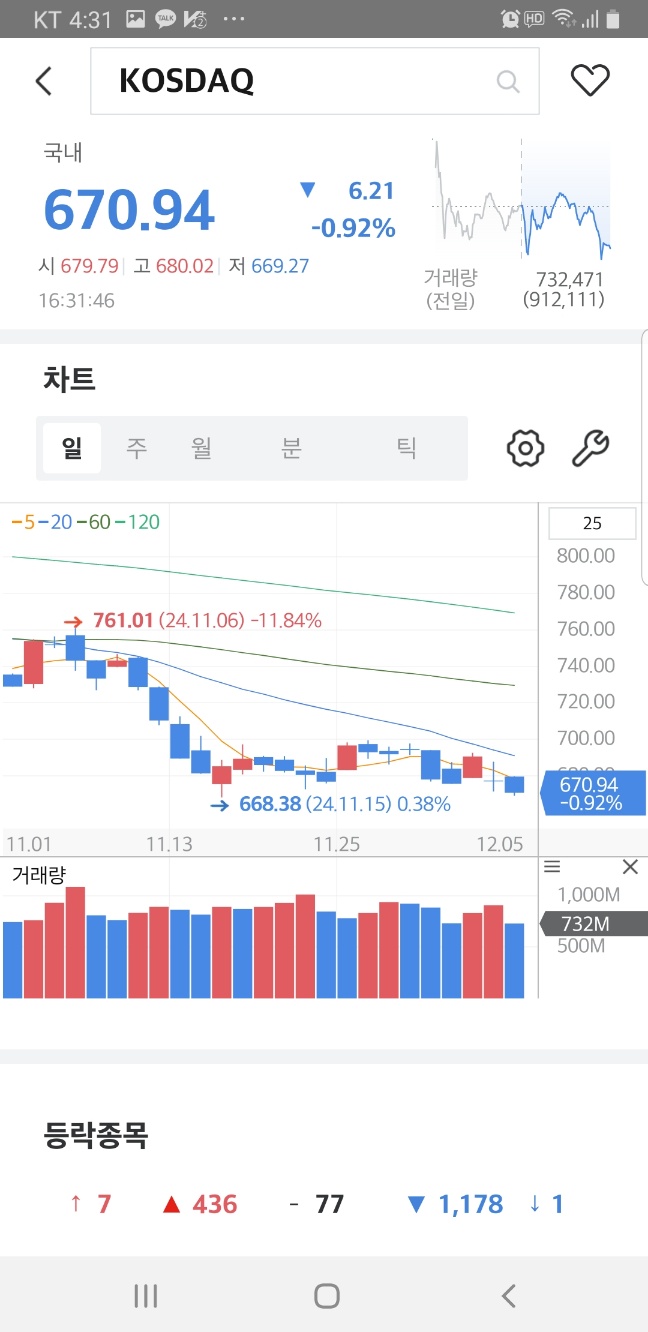Add KOSDAQ to favorites with heart
The image size is (648, 1332).
pyautogui.click(x=590, y=81)
